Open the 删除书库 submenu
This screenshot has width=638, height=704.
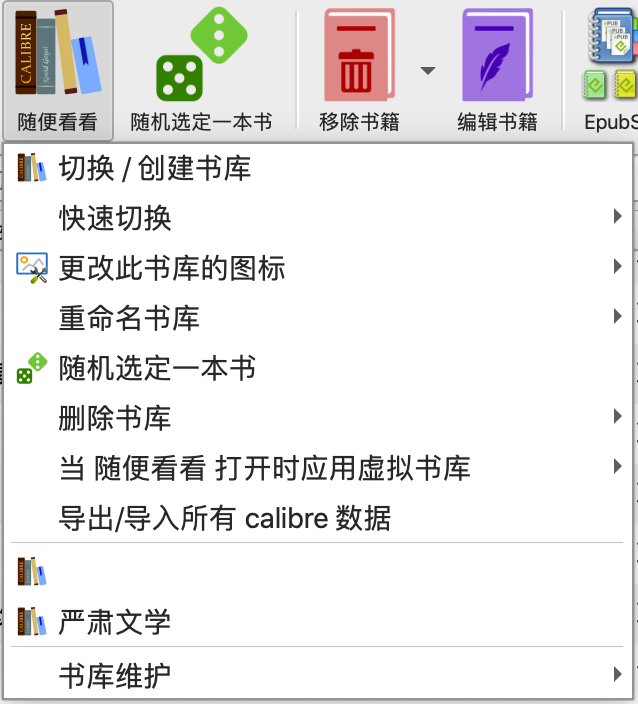click(x=115, y=418)
